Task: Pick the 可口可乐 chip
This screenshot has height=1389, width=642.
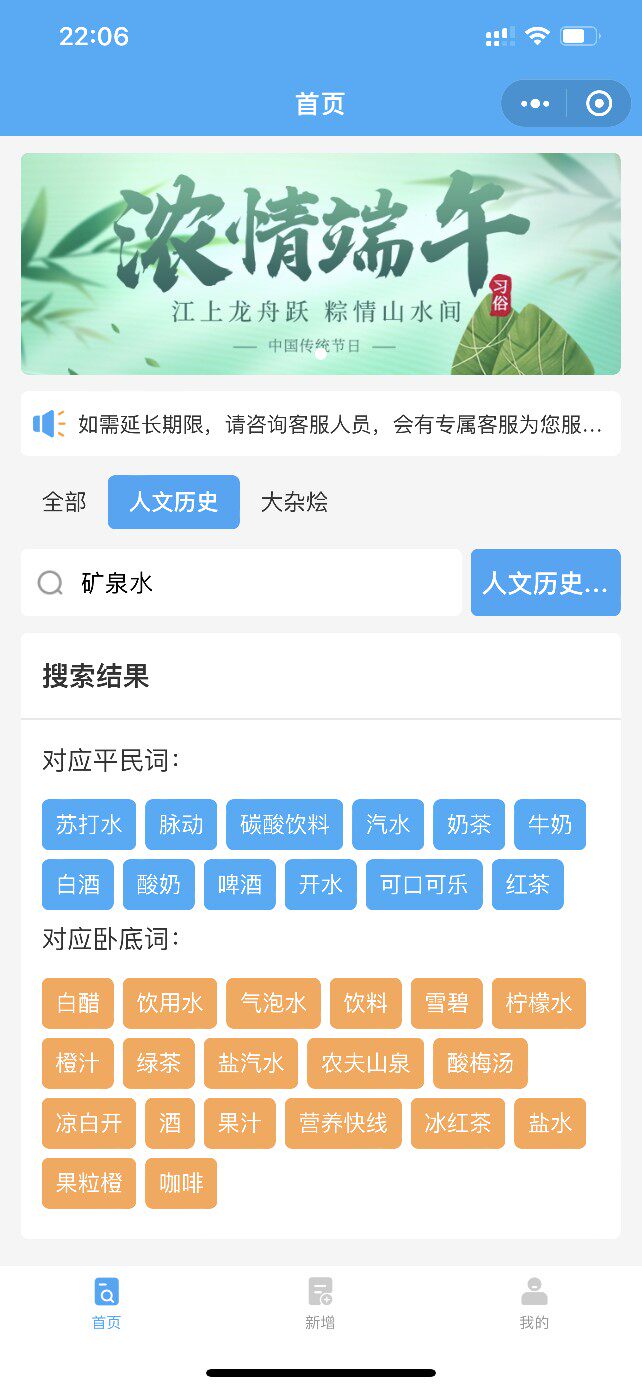Action: [x=424, y=885]
